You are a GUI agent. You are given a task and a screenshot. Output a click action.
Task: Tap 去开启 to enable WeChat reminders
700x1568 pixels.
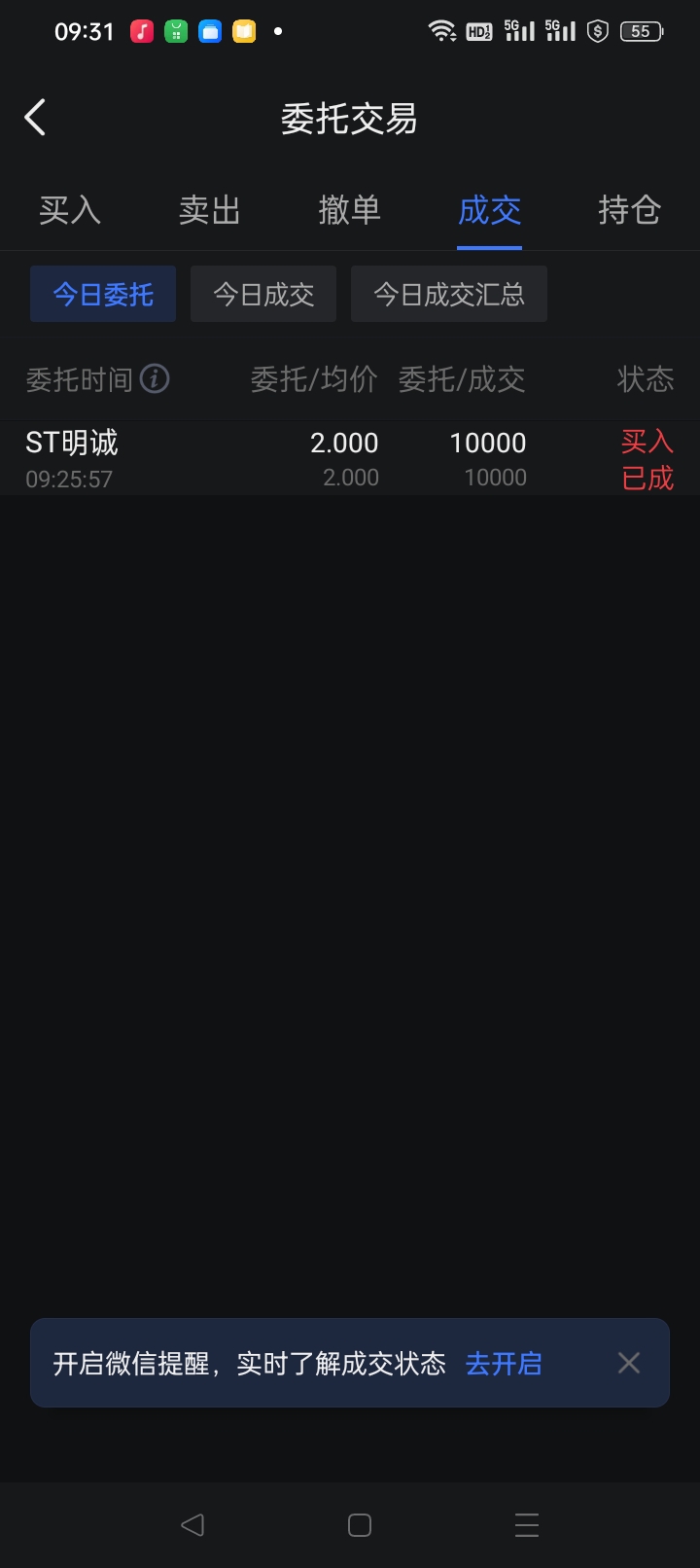point(504,1364)
